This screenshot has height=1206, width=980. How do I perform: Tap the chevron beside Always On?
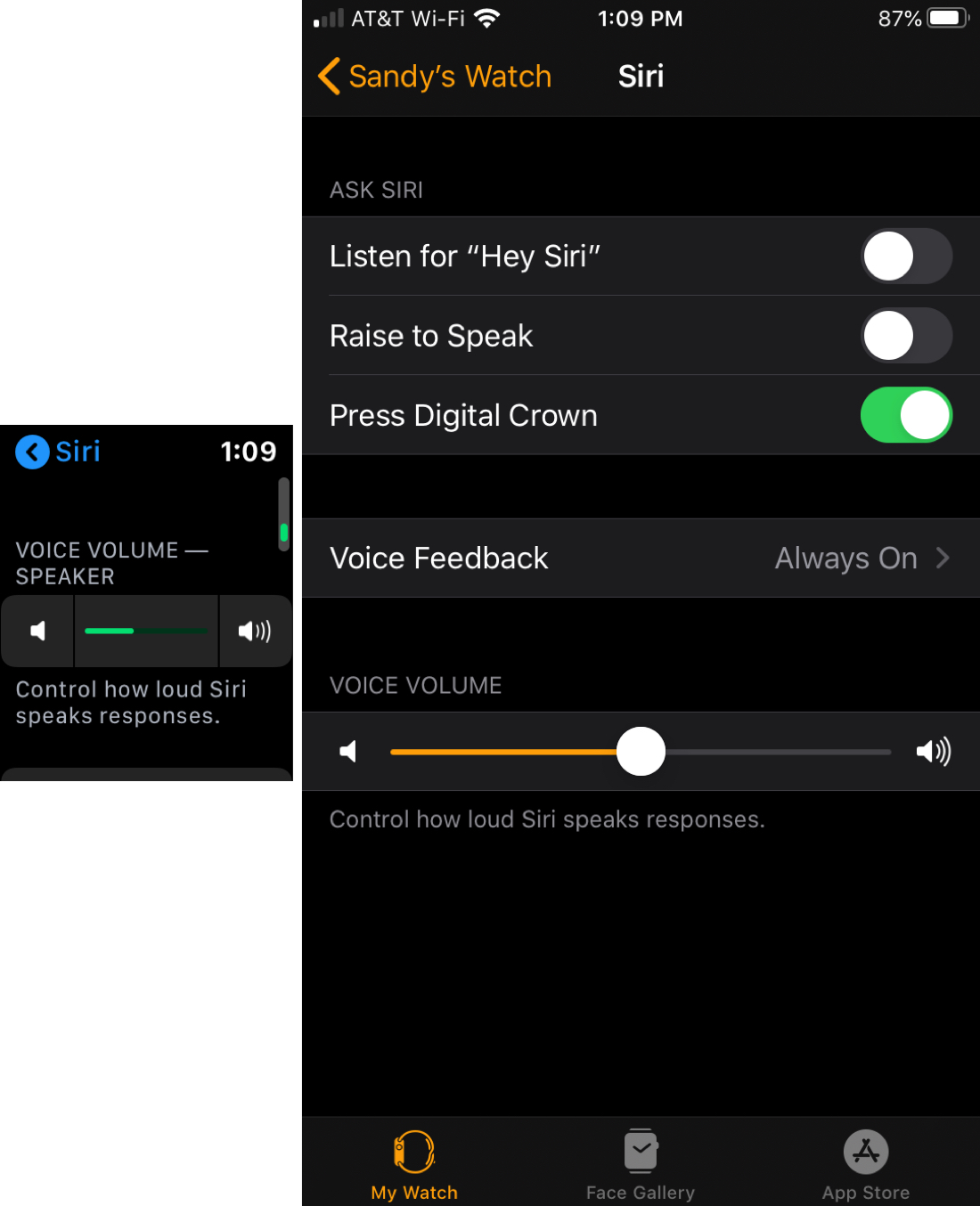(943, 558)
